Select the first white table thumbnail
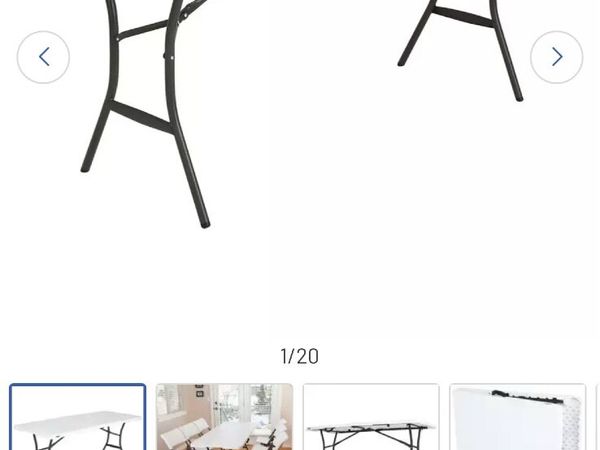The width and height of the screenshot is (600, 450). [78, 418]
